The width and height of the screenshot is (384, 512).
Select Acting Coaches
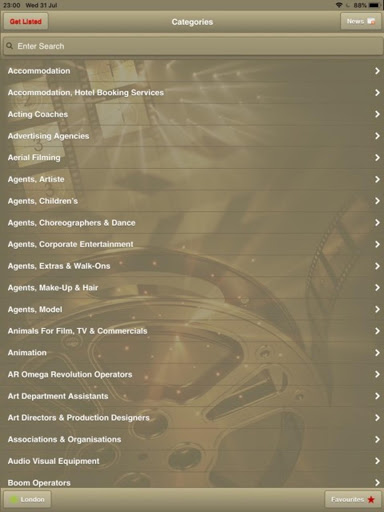click(192, 114)
